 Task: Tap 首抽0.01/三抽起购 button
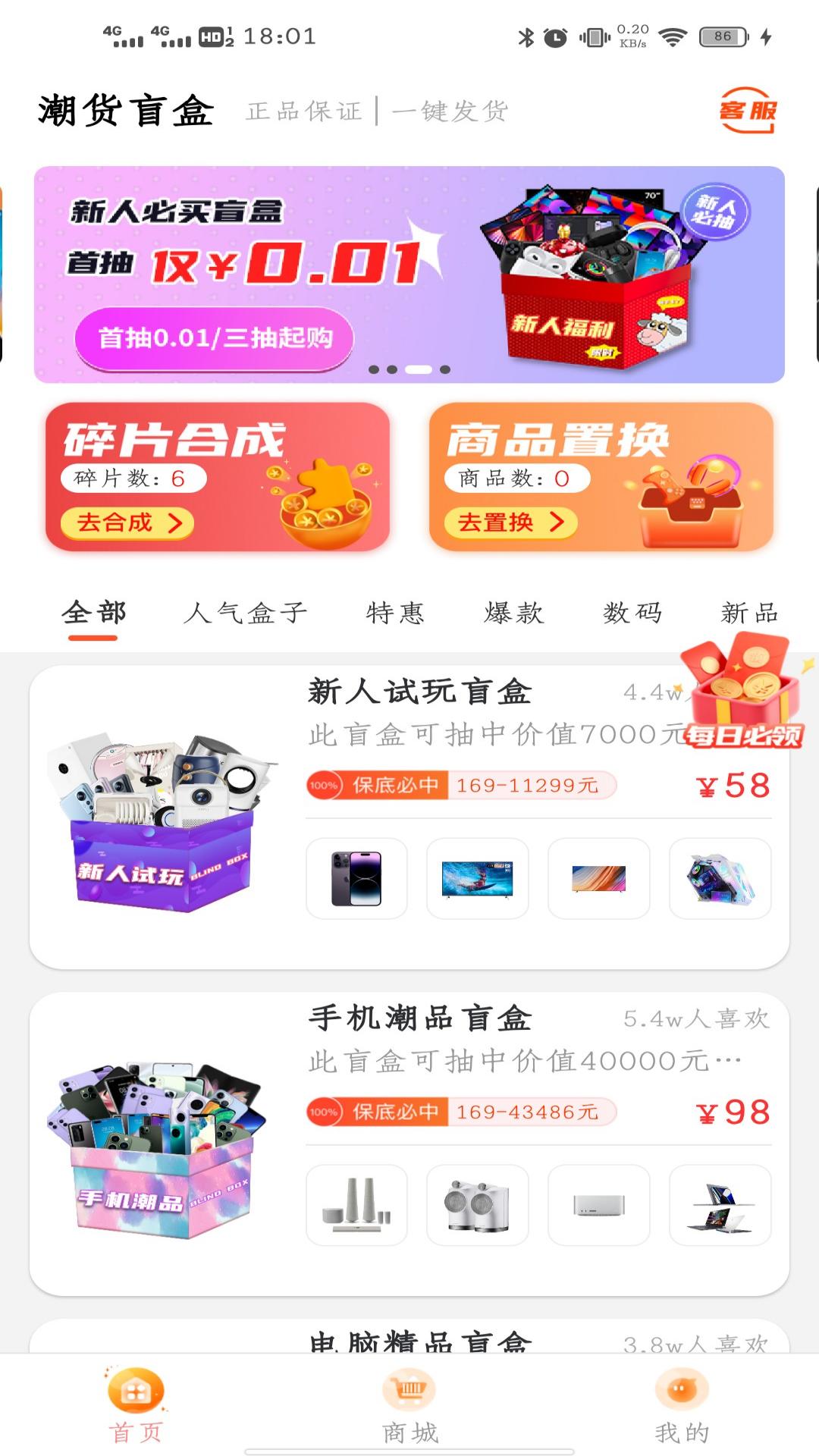click(x=215, y=338)
